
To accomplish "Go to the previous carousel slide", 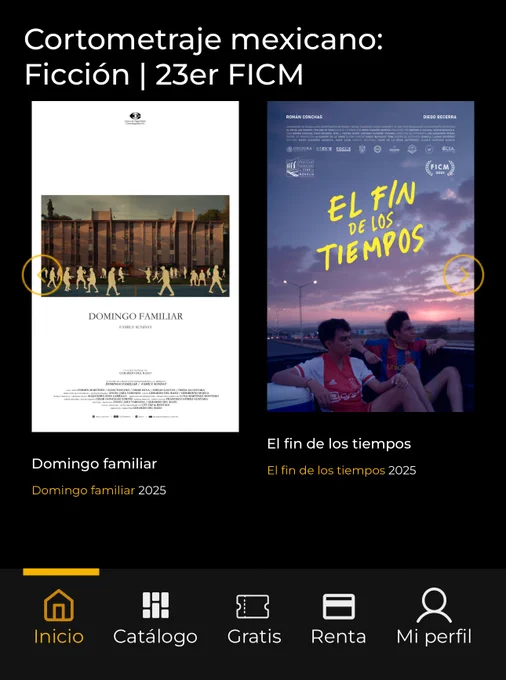I will tap(42, 275).
